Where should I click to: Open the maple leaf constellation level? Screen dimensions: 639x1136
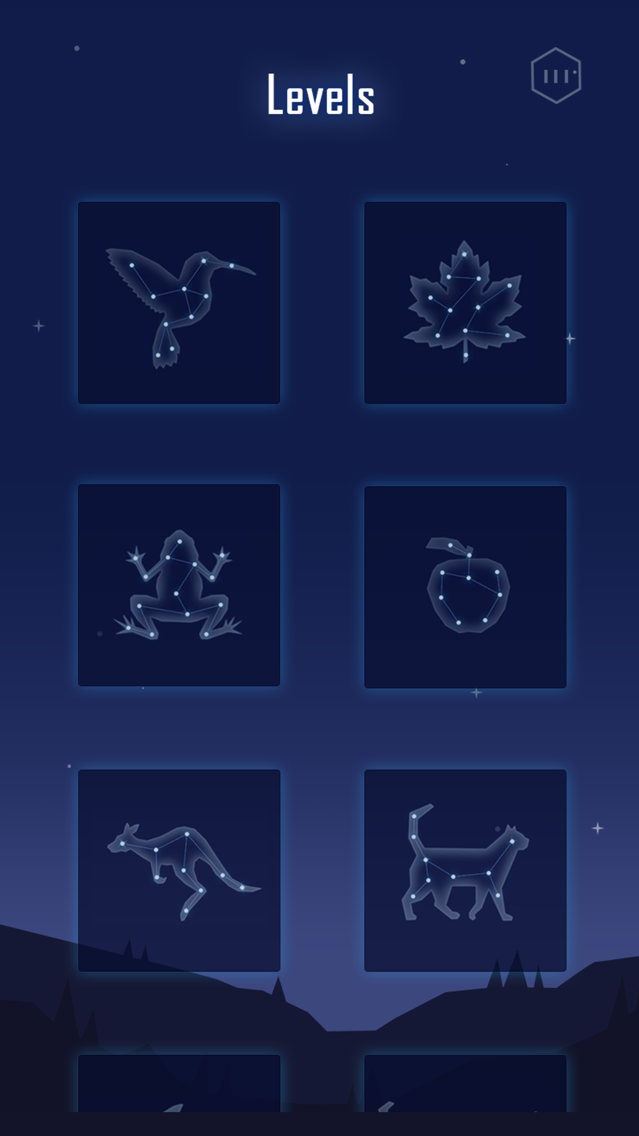(465, 303)
